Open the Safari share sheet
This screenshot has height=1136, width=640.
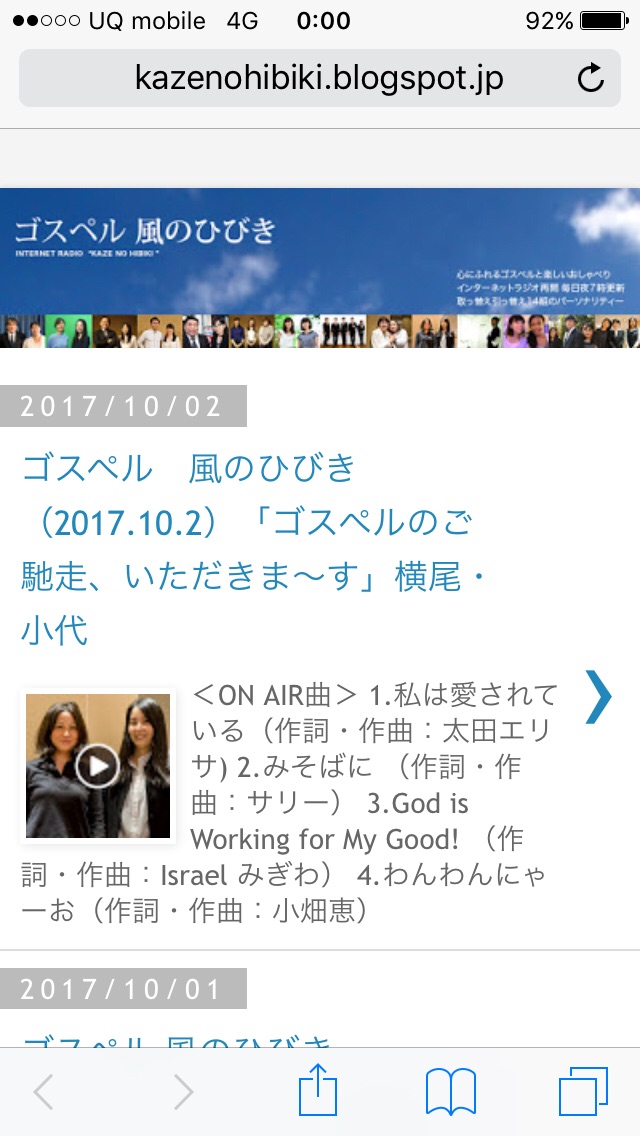(x=319, y=1091)
